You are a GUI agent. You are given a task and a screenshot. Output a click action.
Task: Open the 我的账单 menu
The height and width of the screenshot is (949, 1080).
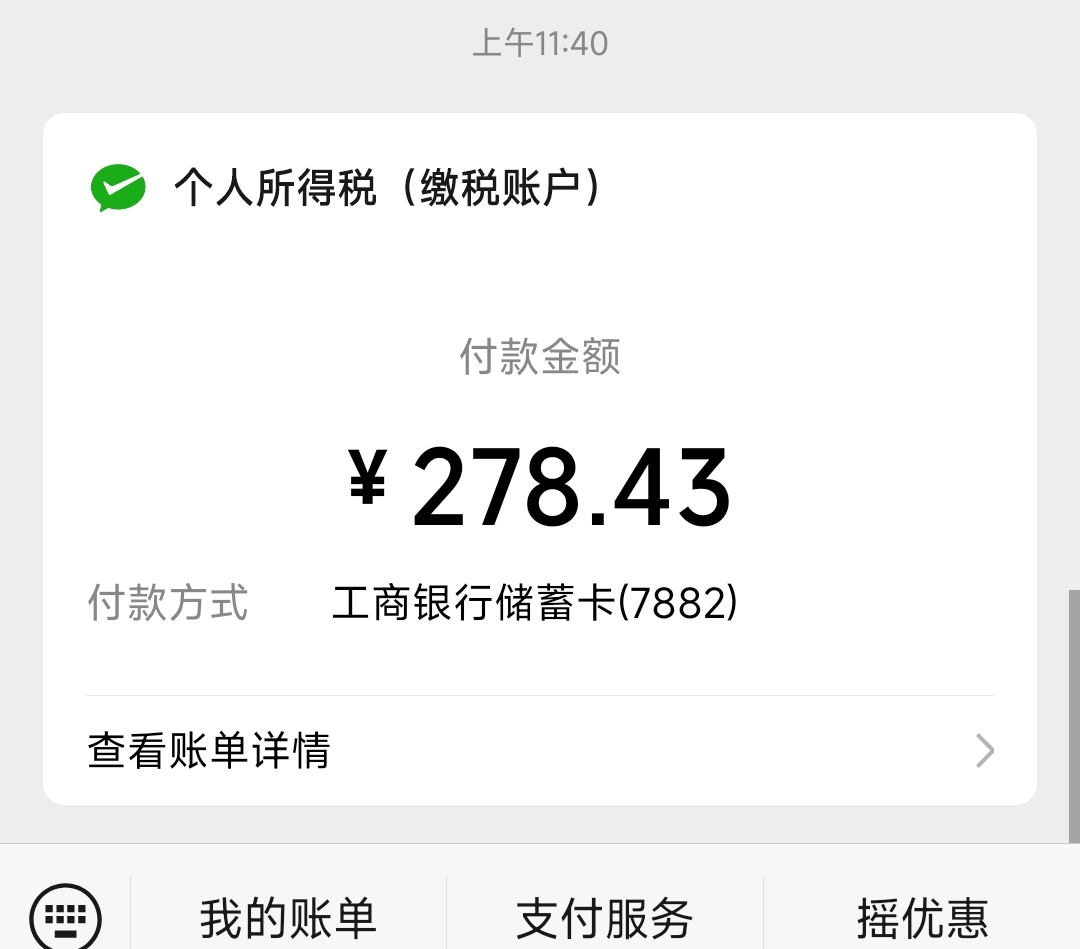[288, 917]
